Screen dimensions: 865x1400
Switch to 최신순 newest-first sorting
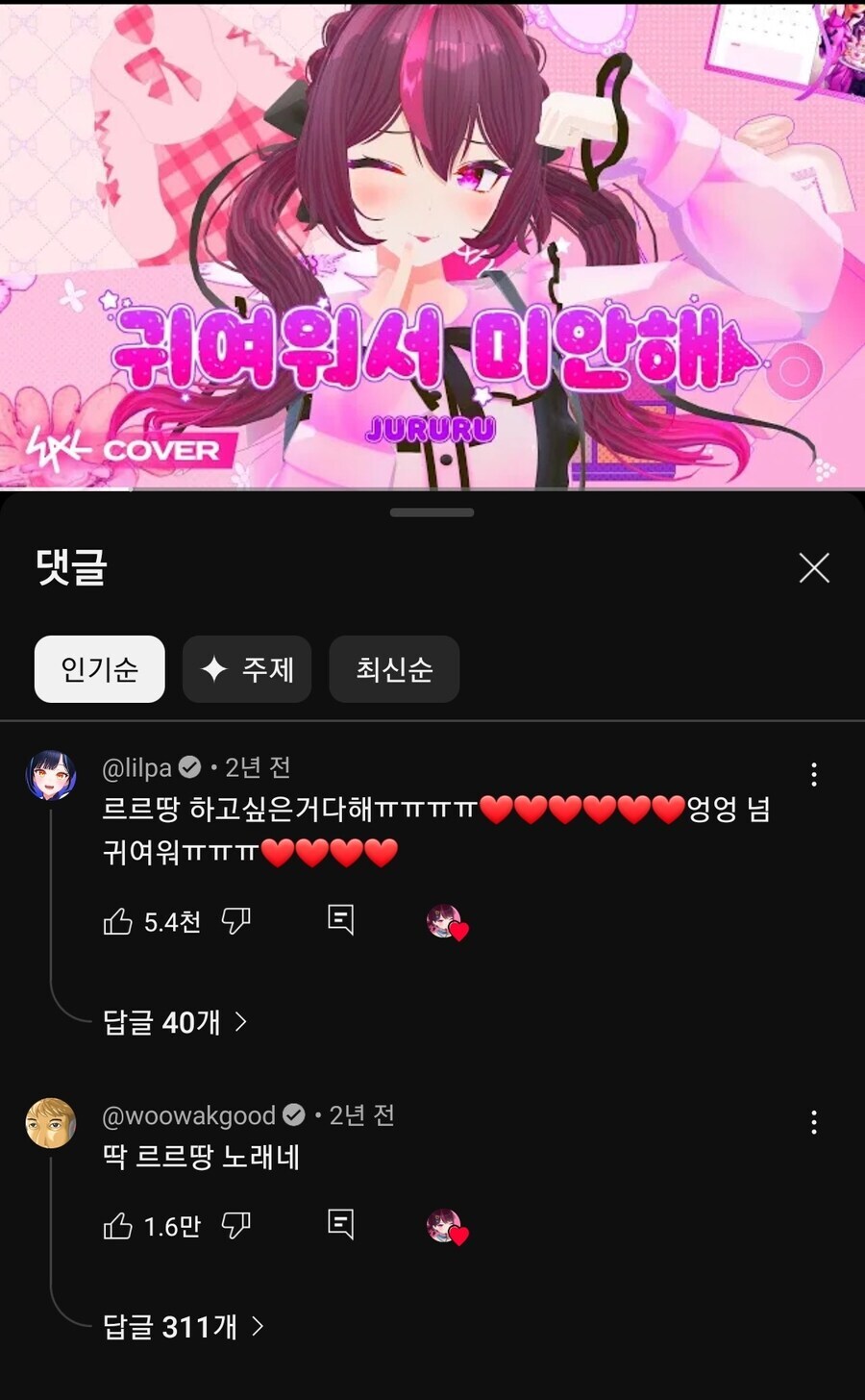tap(394, 669)
